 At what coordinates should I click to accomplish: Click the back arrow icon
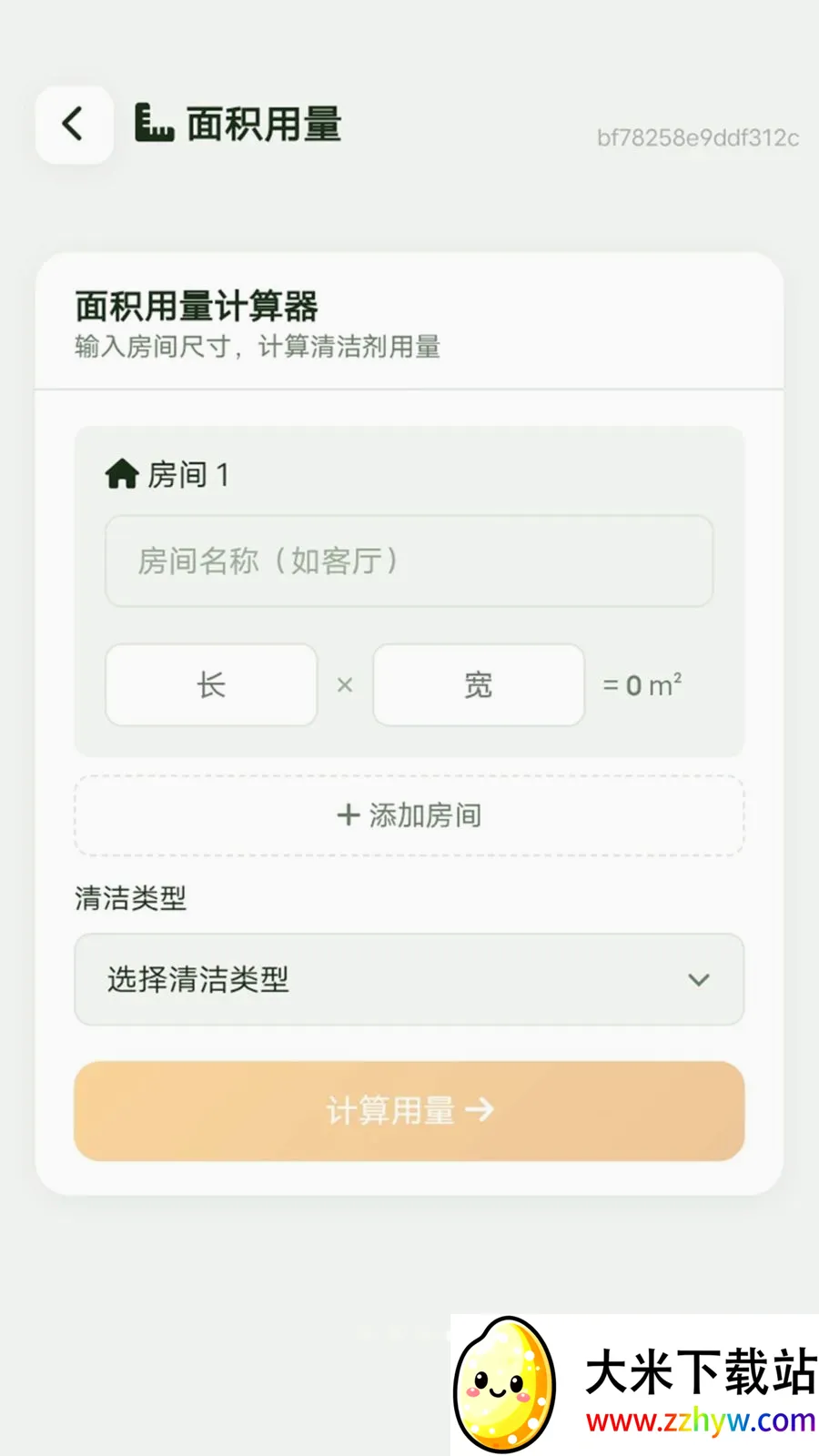click(x=74, y=125)
